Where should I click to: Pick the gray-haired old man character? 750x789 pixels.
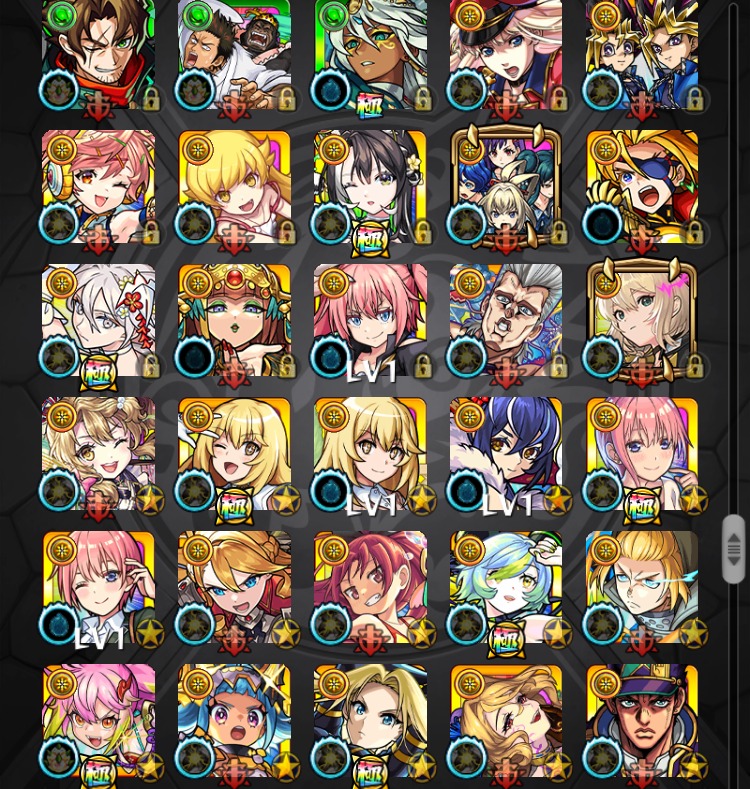click(506, 320)
